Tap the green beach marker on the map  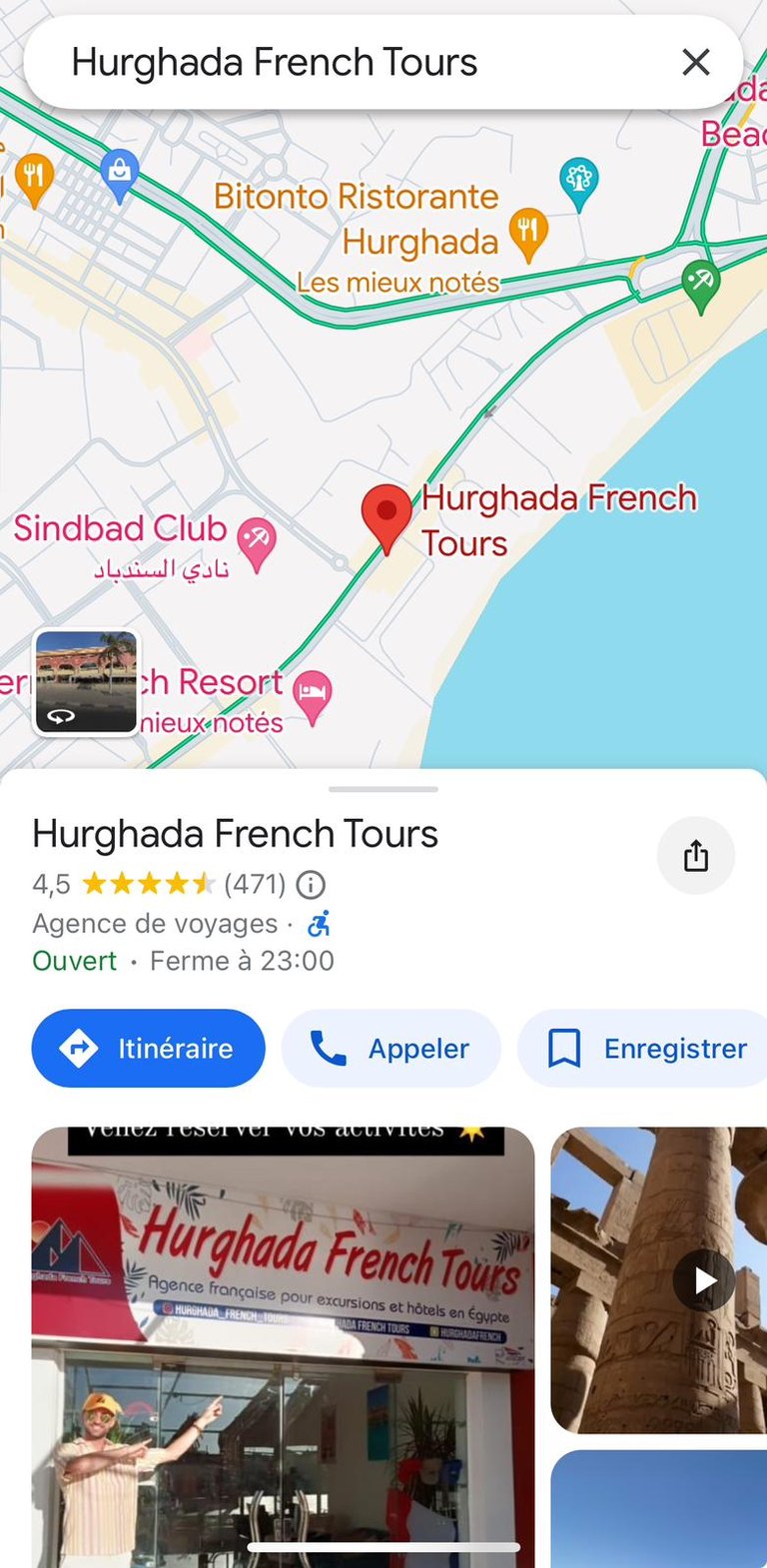[x=700, y=286]
